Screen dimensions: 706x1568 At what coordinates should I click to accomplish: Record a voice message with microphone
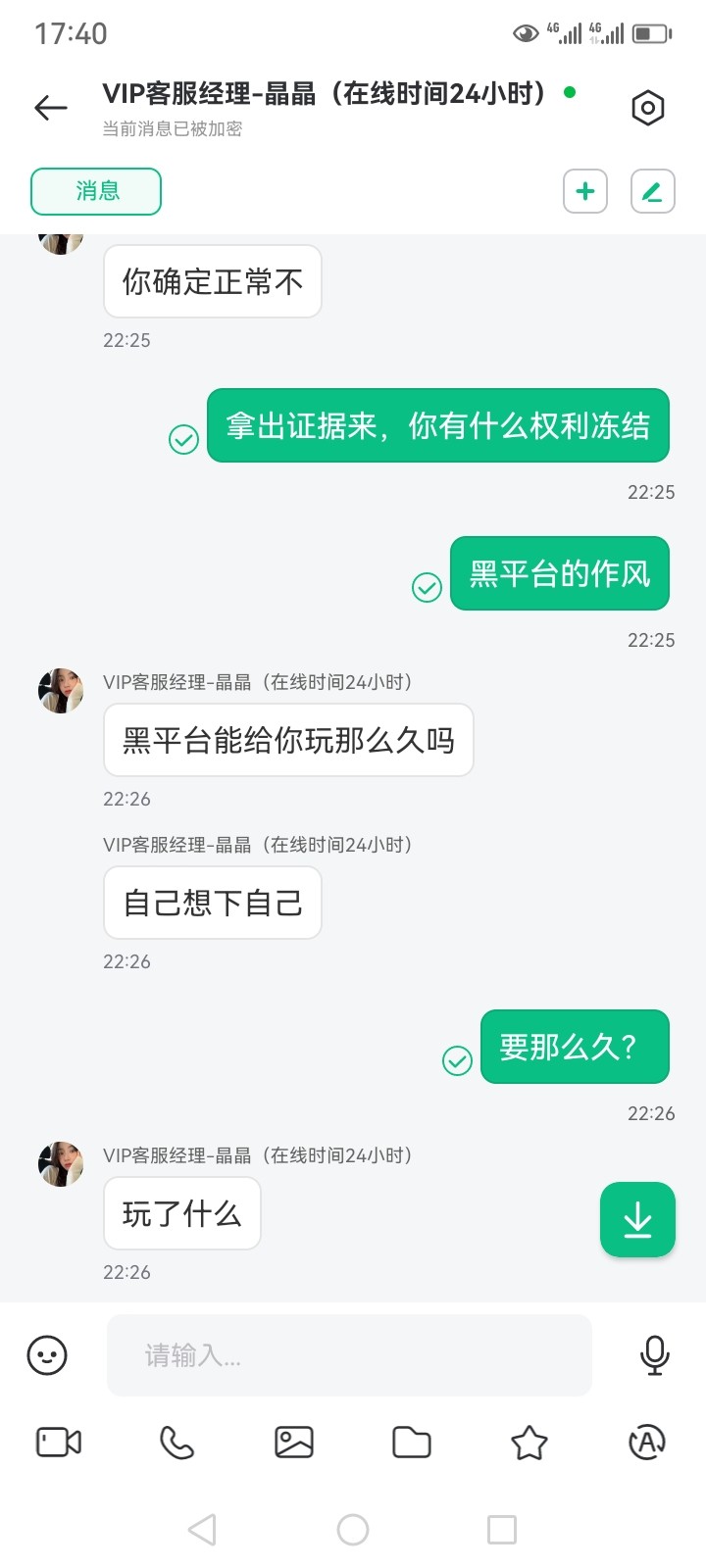[654, 1355]
